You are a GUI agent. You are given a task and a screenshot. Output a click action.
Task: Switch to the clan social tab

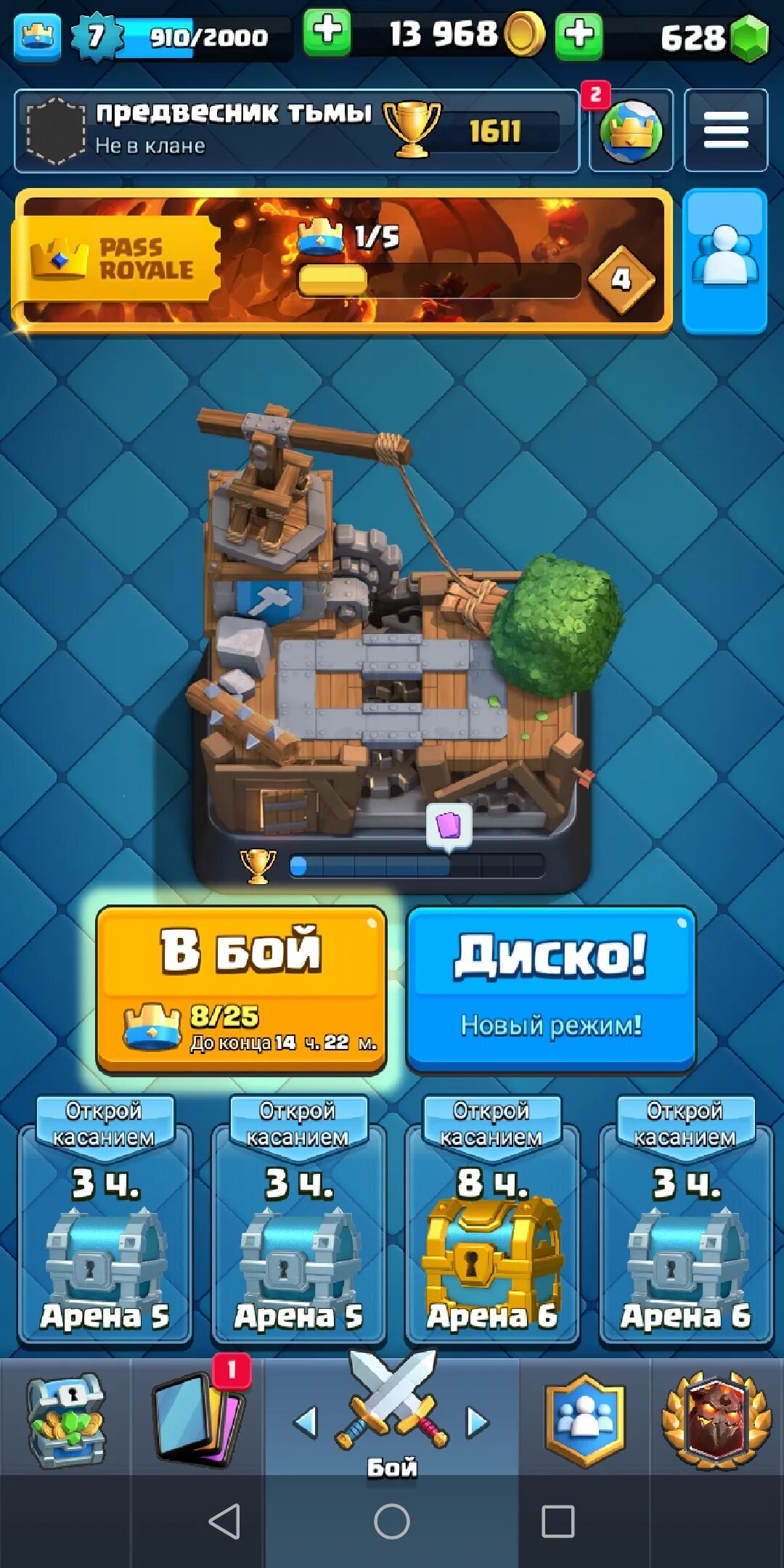(585, 1420)
